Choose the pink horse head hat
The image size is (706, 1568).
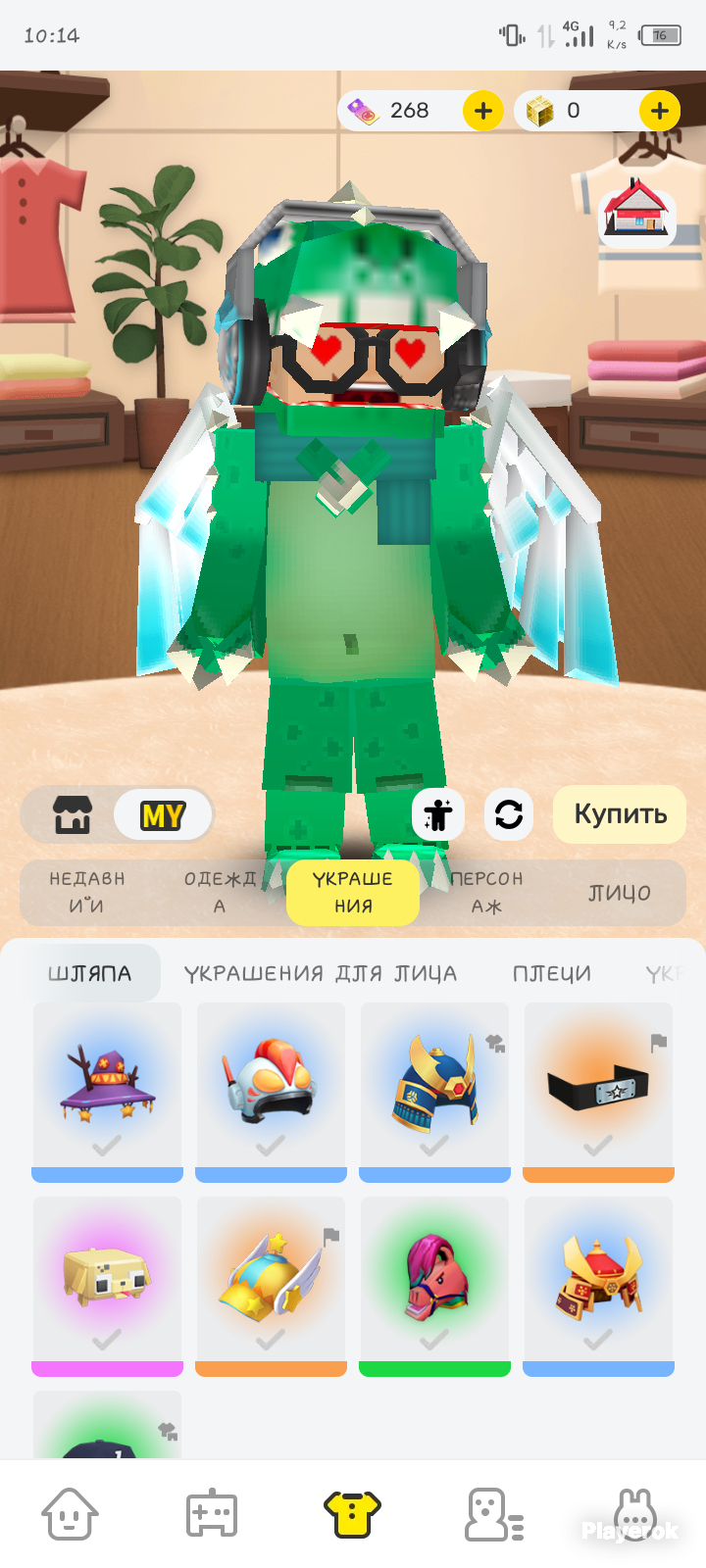click(434, 1286)
